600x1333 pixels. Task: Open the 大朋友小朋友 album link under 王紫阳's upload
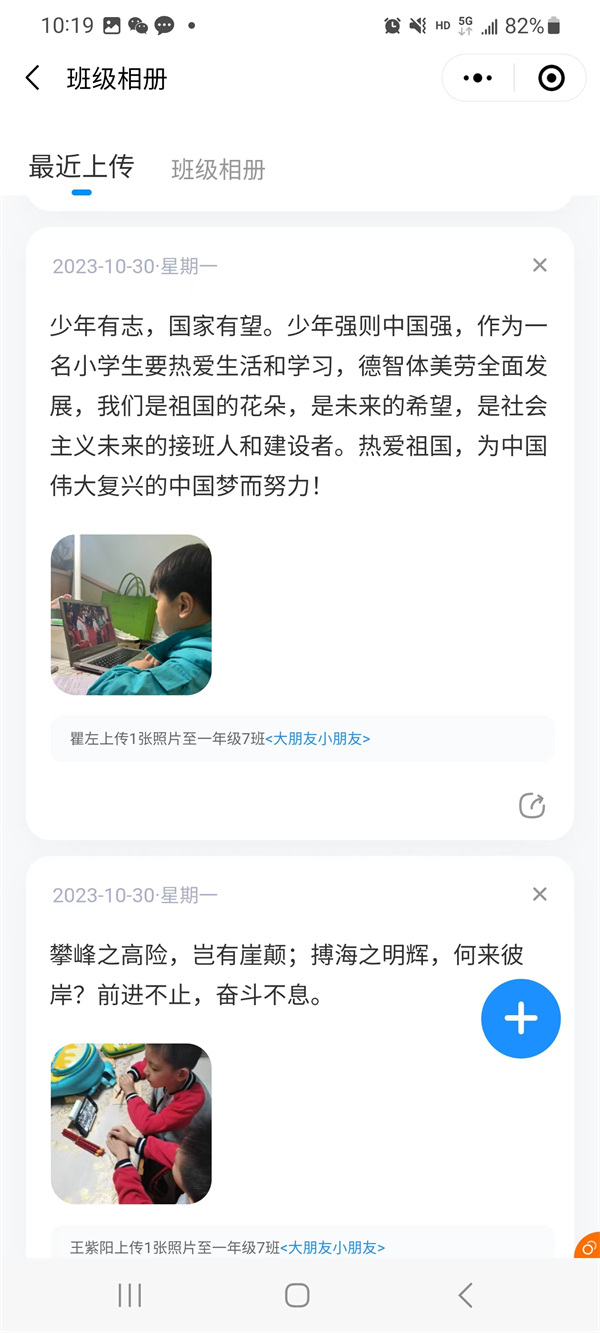click(x=332, y=1248)
